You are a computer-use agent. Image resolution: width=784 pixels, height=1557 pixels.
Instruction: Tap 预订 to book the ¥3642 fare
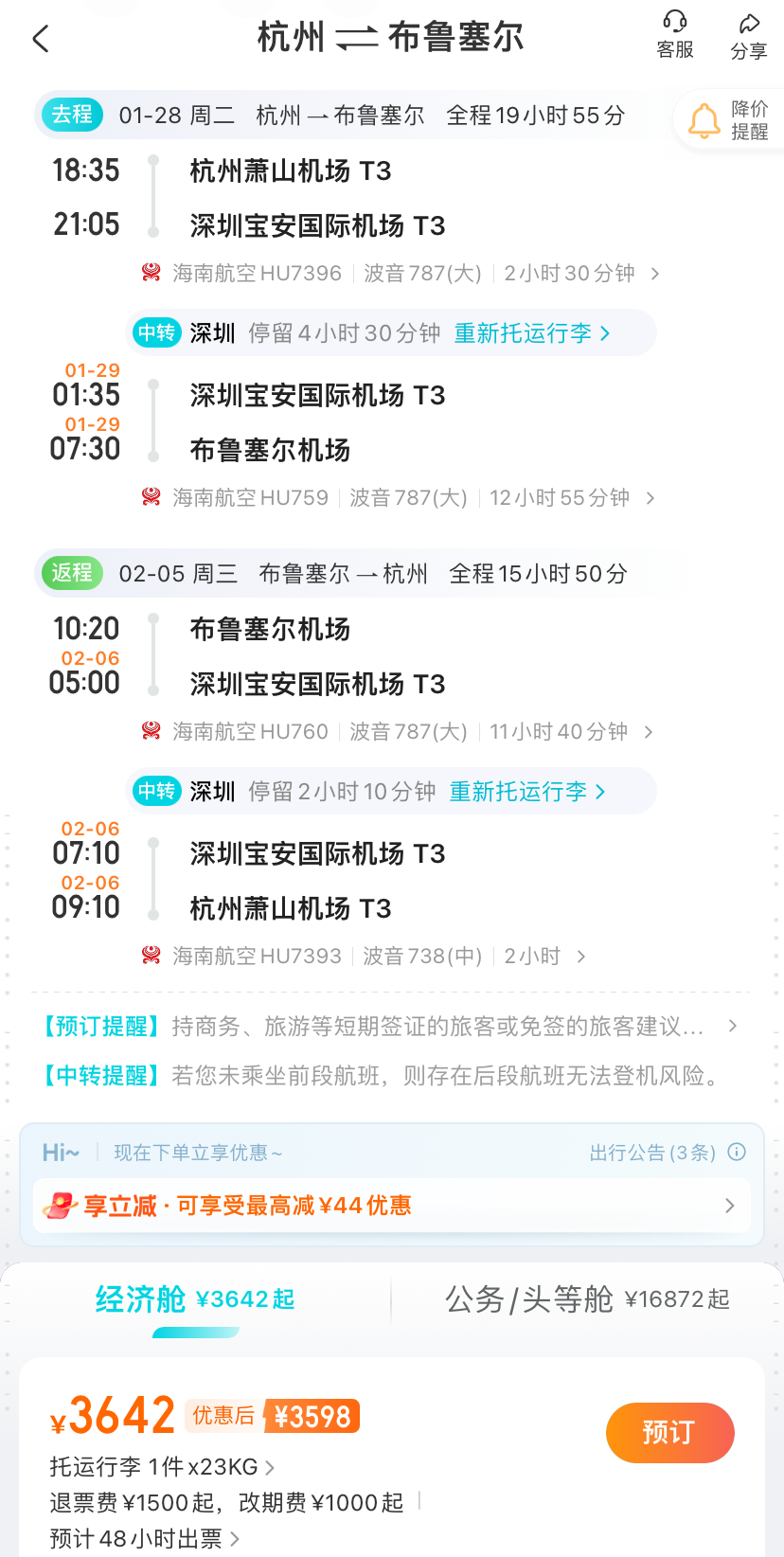[x=670, y=1432]
